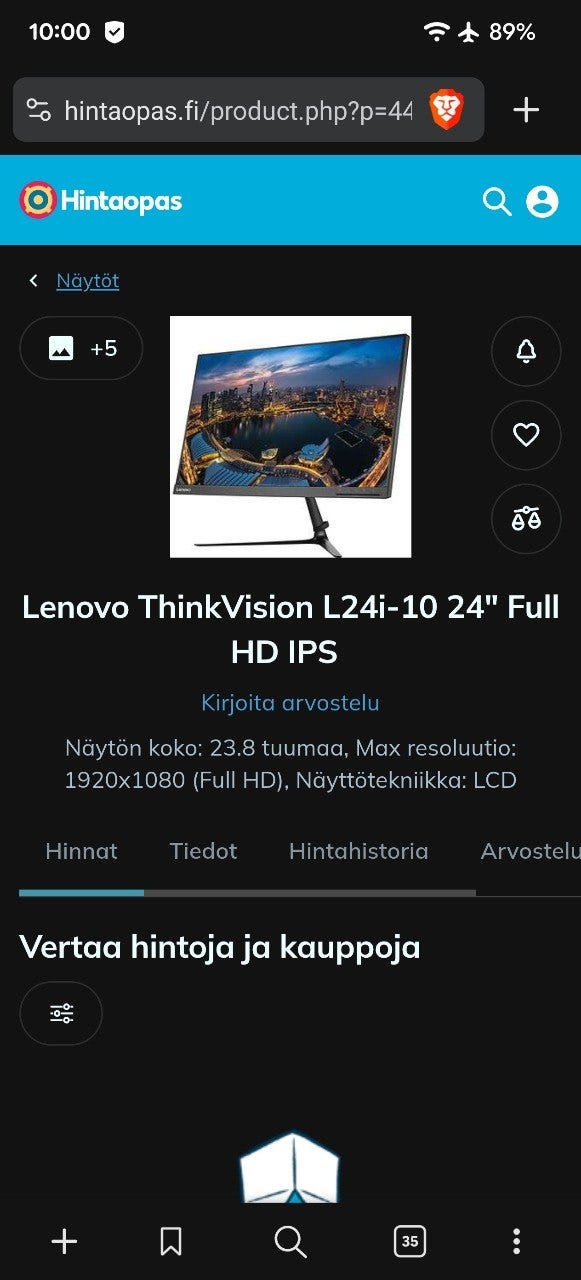Open the user account profile

[542, 201]
